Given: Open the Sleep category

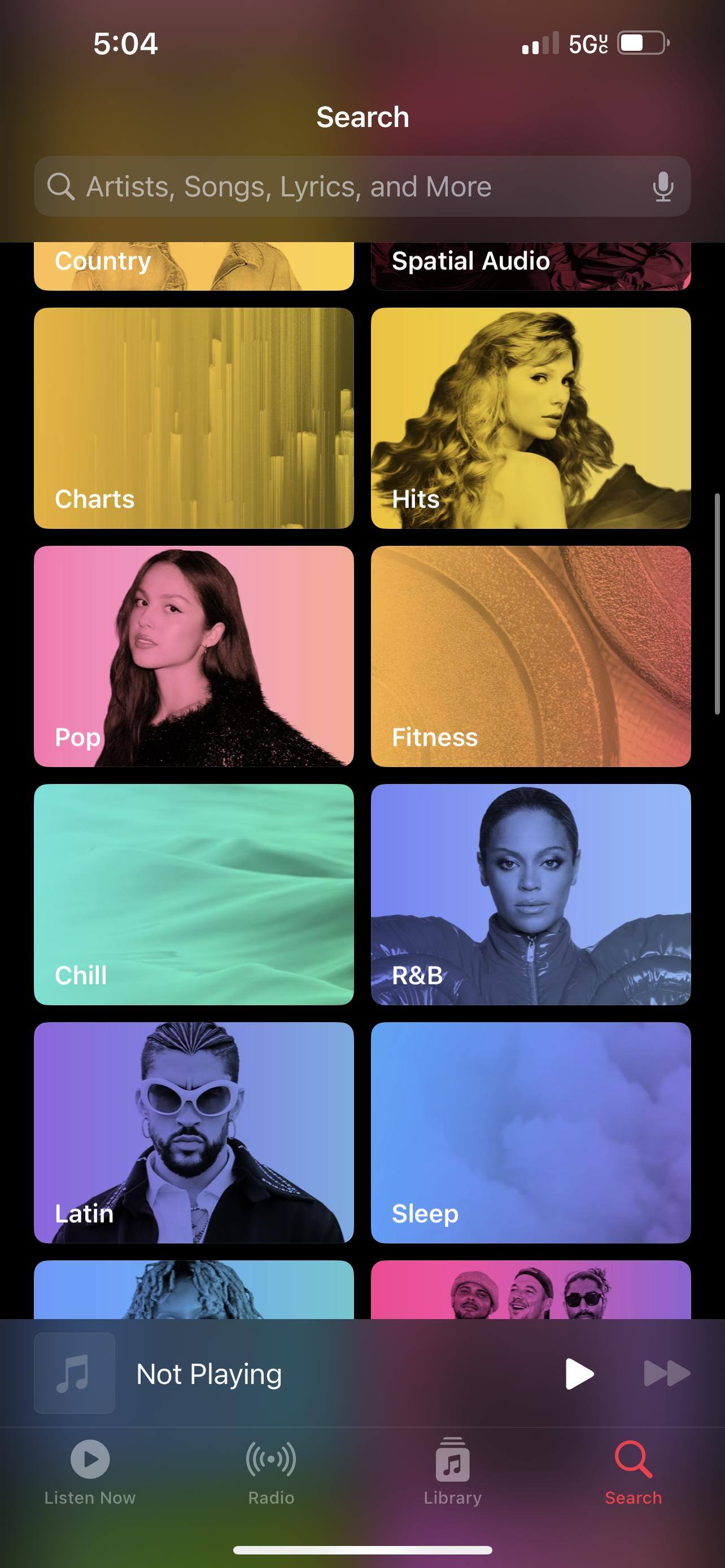Looking at the screenshot, I should tap(530, 1132).
